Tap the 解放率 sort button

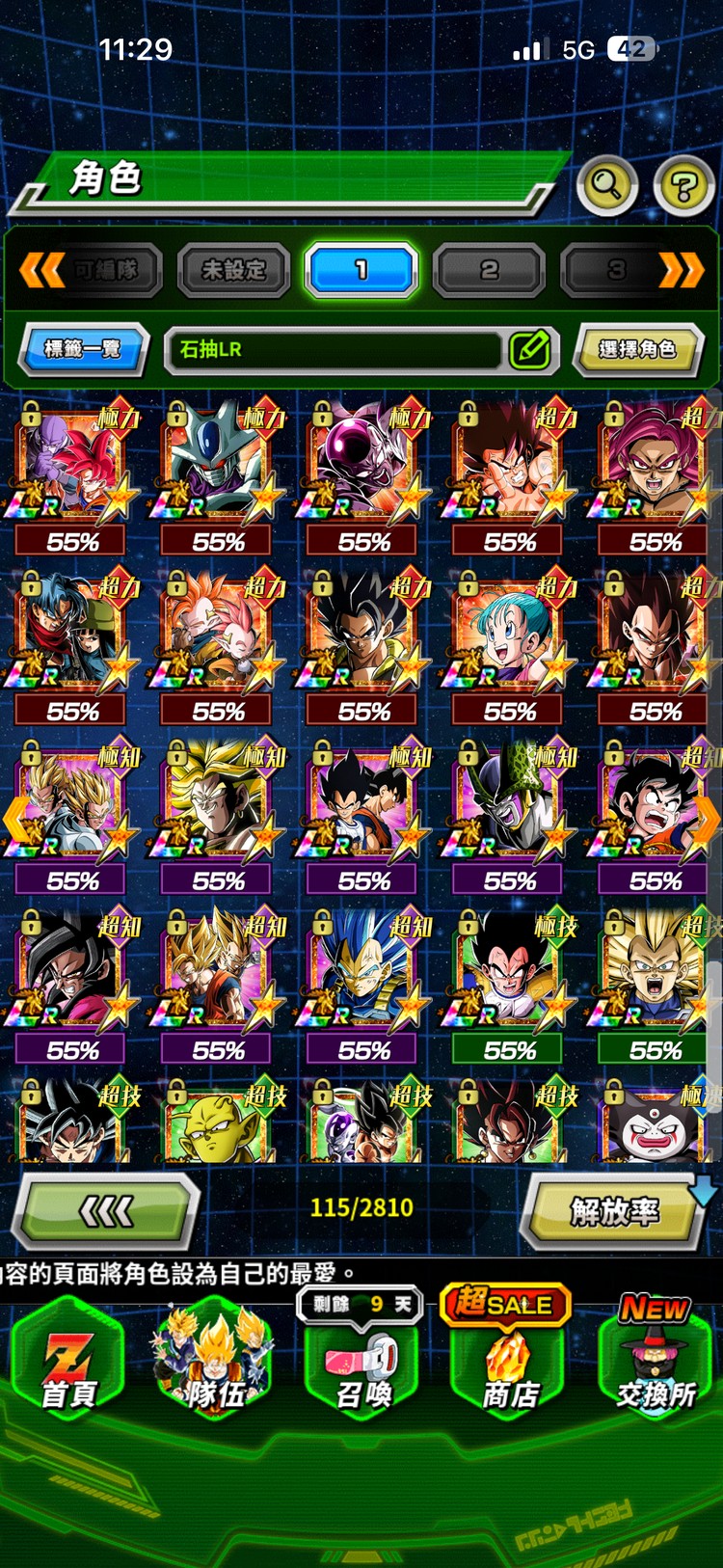614,1211
